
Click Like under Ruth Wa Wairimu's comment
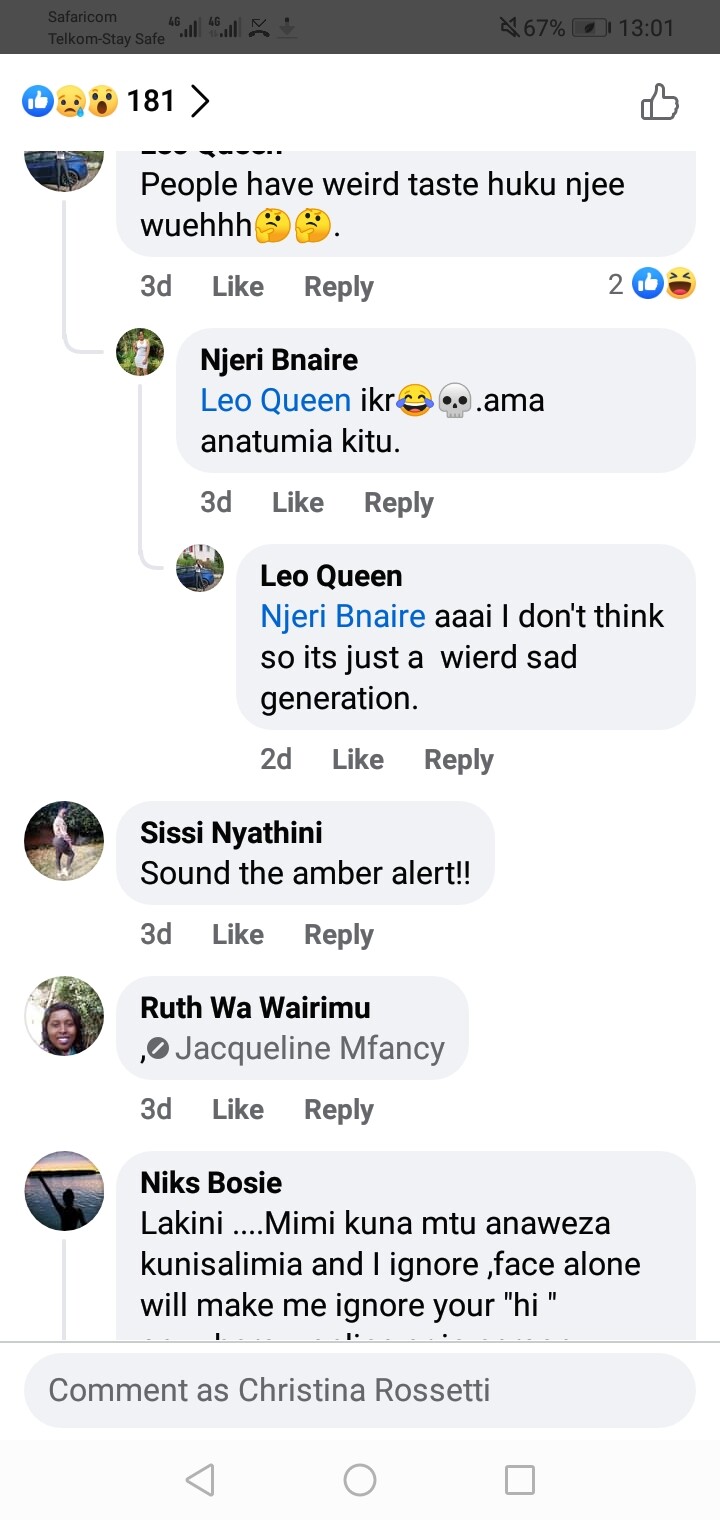click(236, 1109)
